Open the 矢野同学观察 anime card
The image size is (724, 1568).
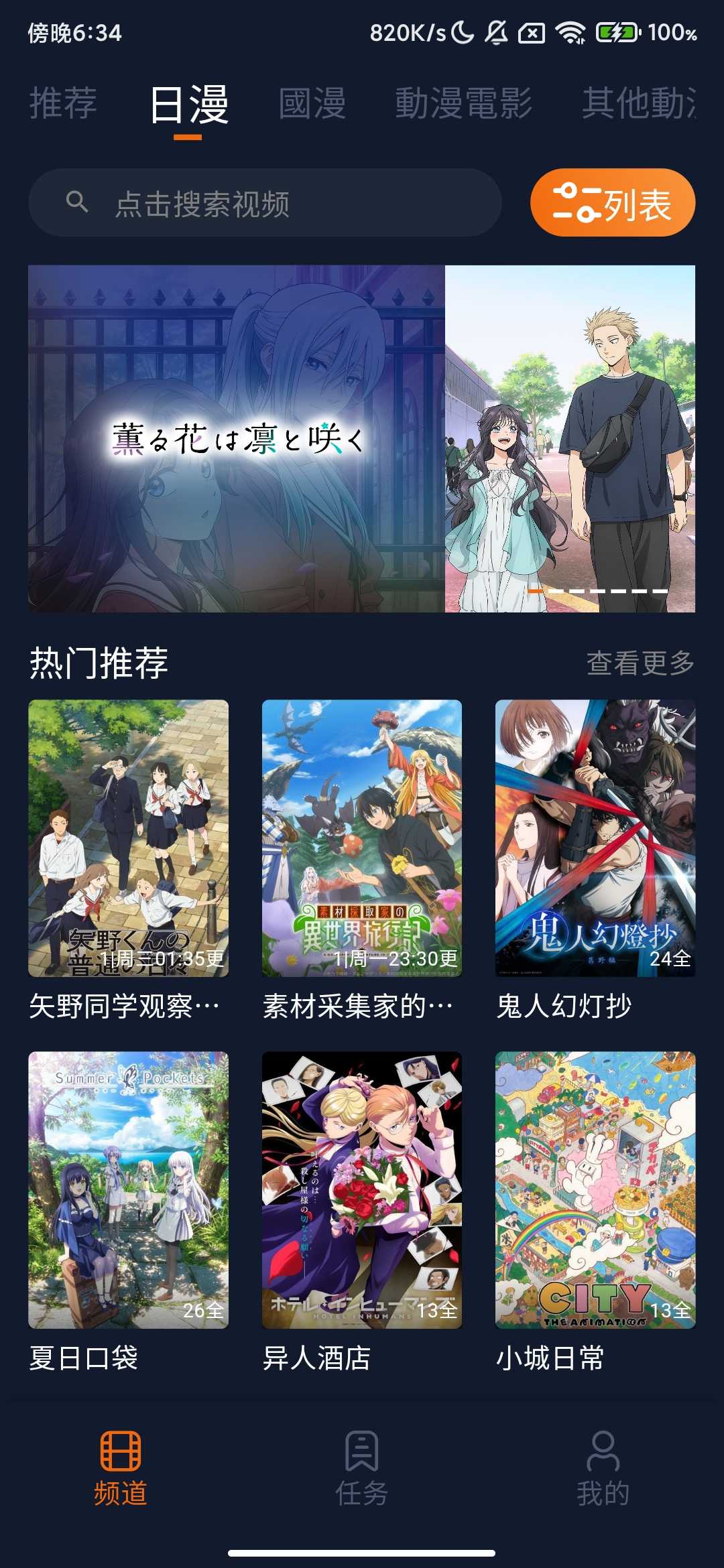(x=128, y=838)
